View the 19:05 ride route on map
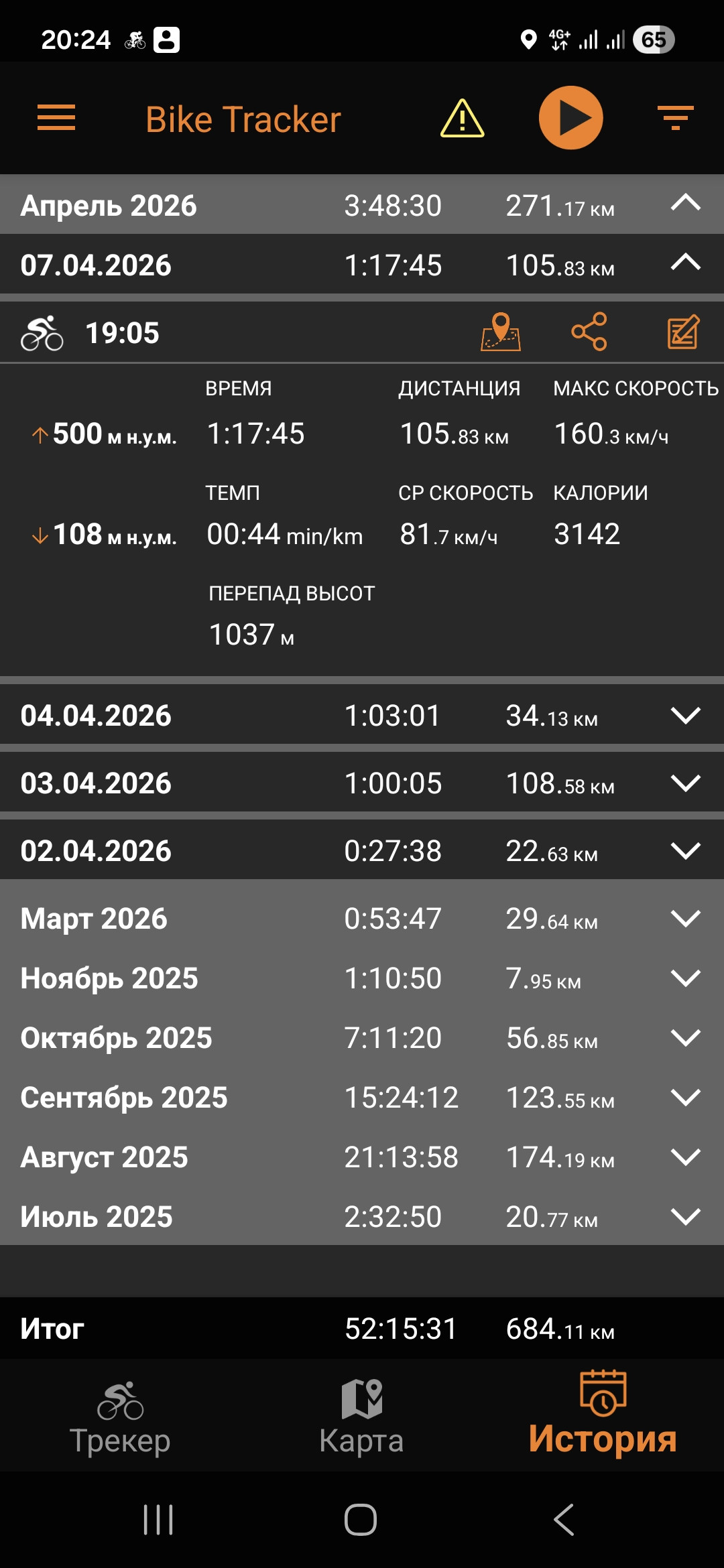The image size is (724, 1568). point(501,332)
